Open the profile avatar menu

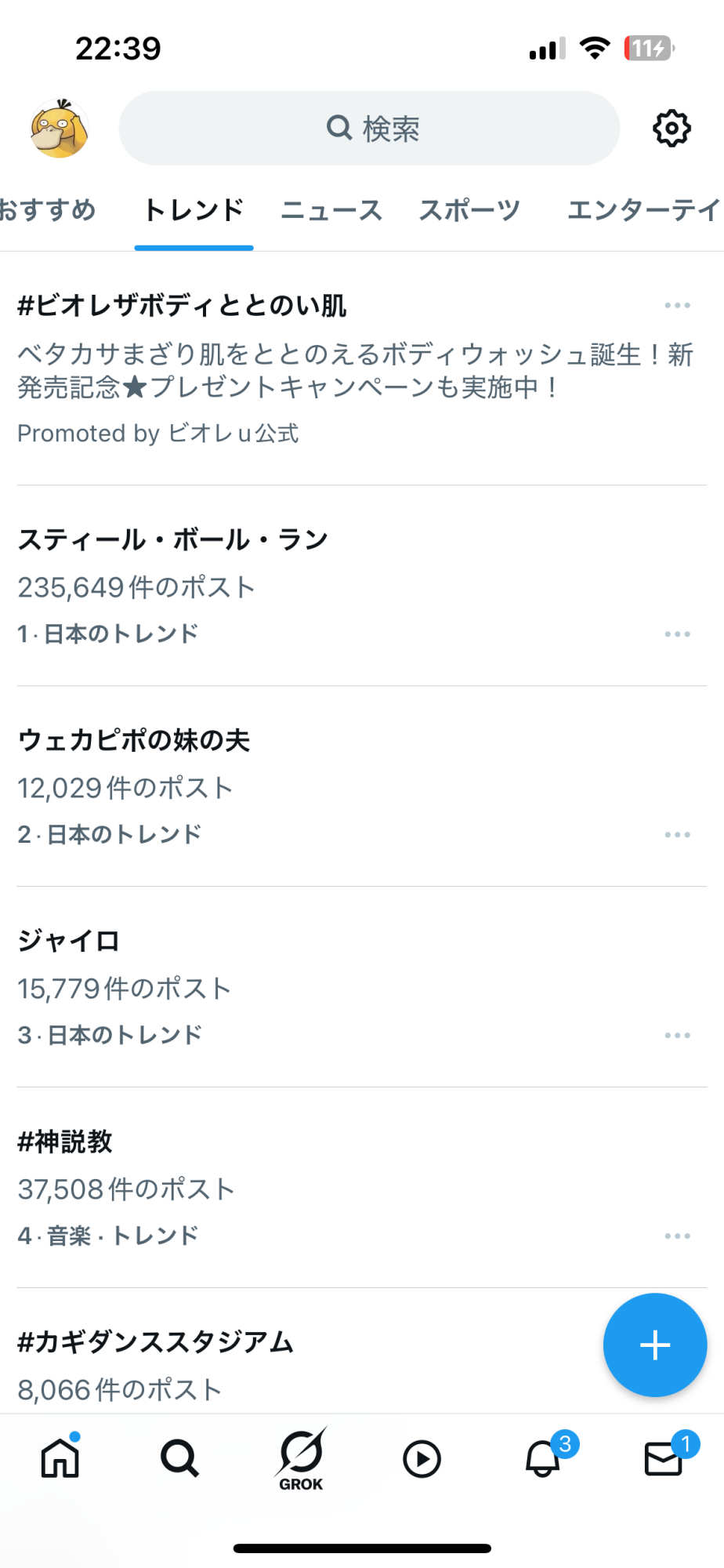(60, 129)
